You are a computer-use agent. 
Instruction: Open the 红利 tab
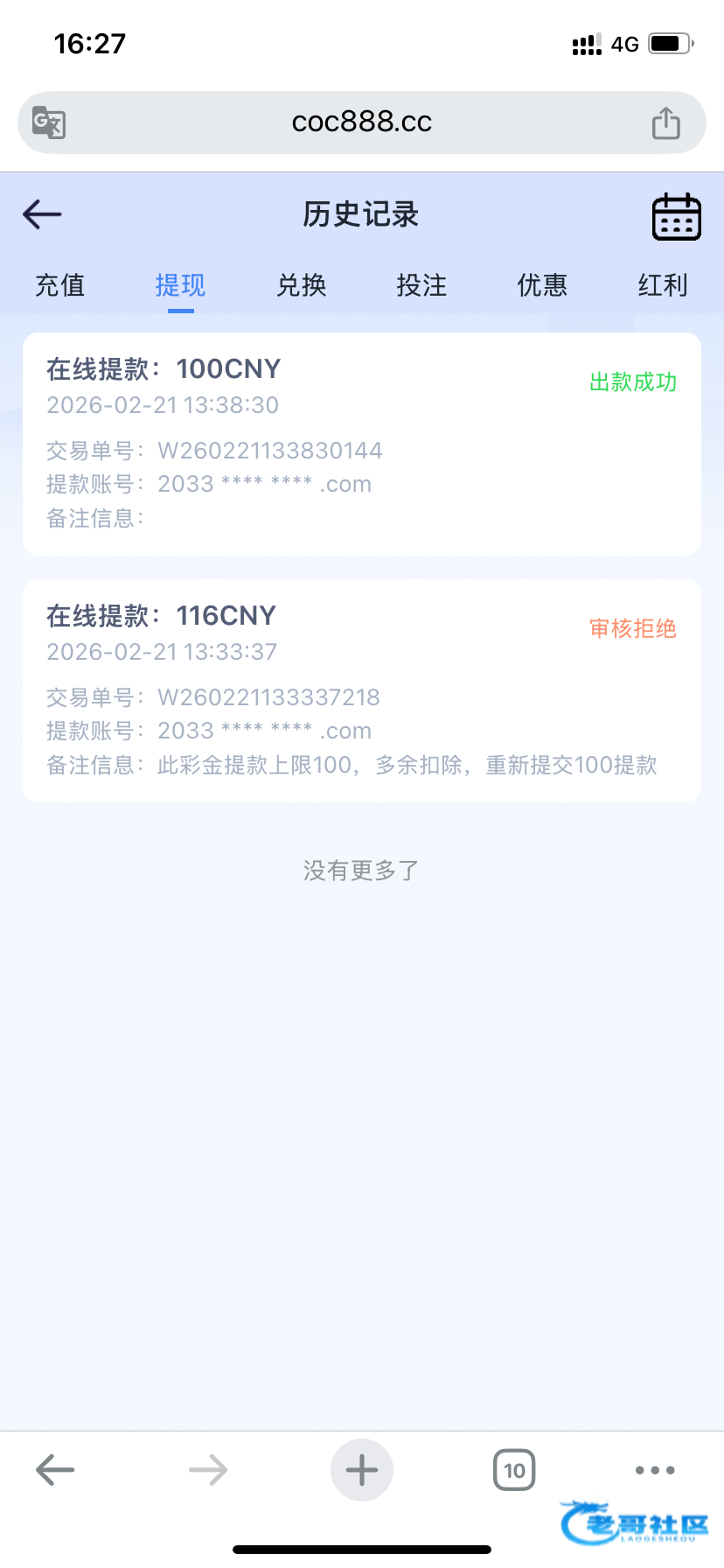[662, 285]
